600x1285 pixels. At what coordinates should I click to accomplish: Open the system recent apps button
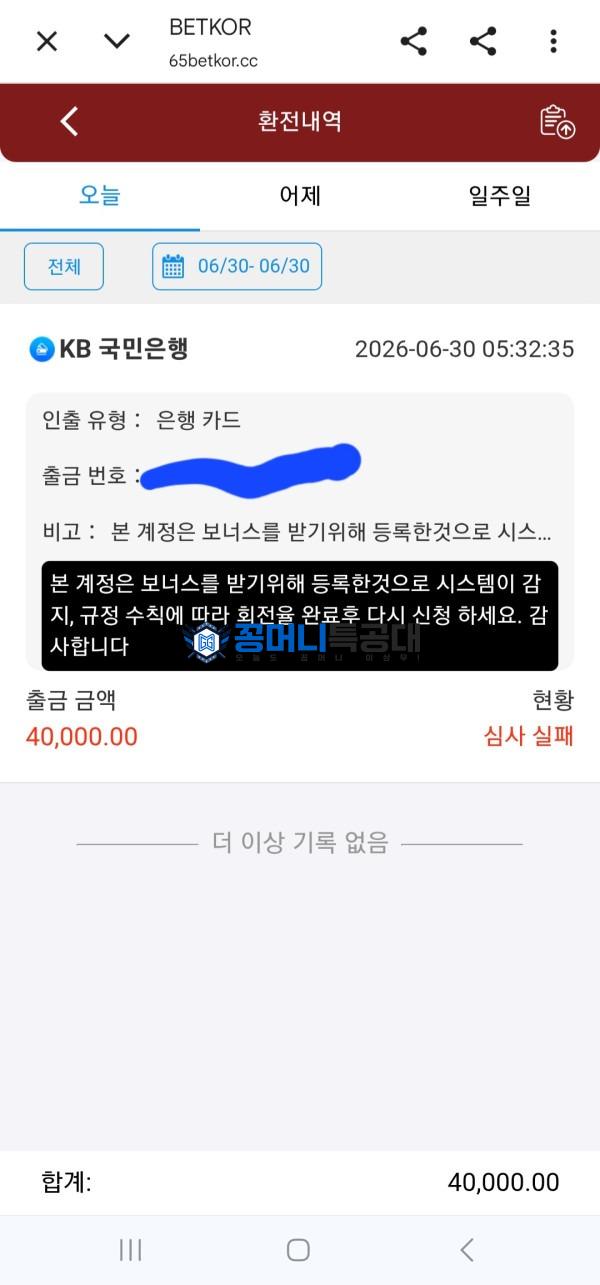[130, 1249]
